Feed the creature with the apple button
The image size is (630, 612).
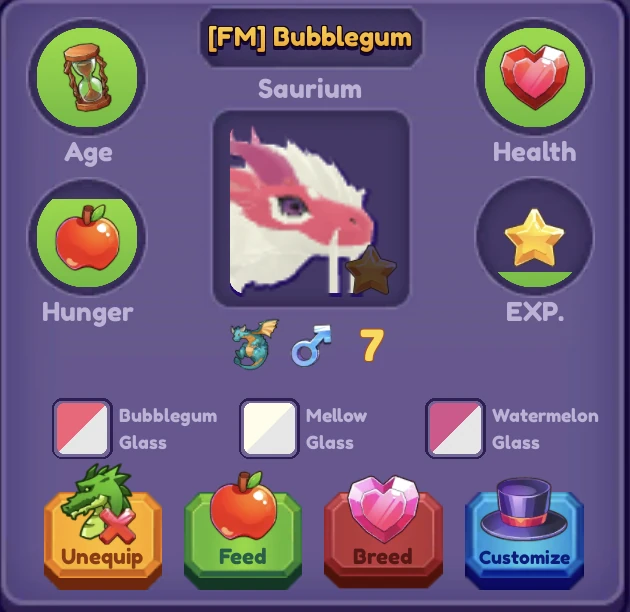coord(243,537)
